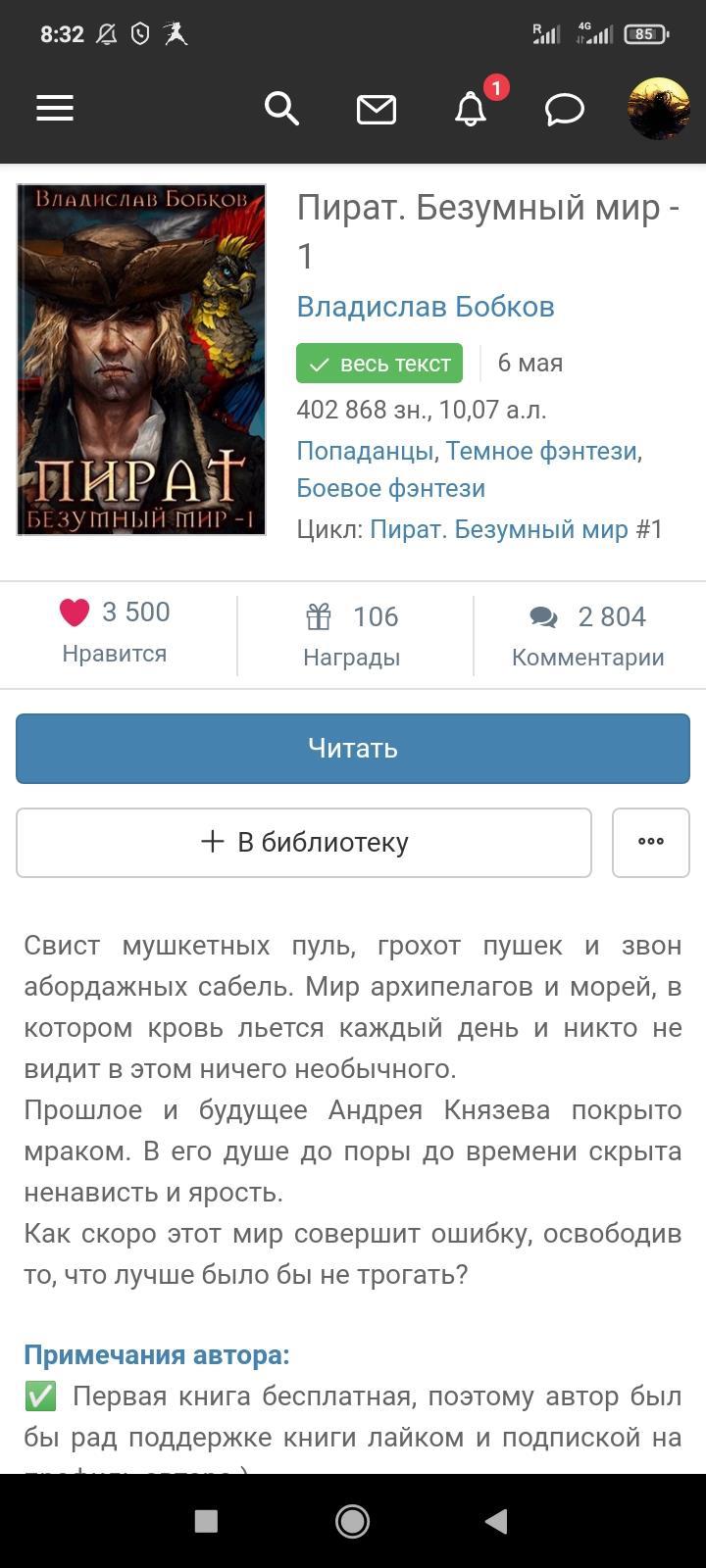This screenshot has width=706, height=1568.
Task: Browse the Попаданцы genre
Action: pos(365,451)
